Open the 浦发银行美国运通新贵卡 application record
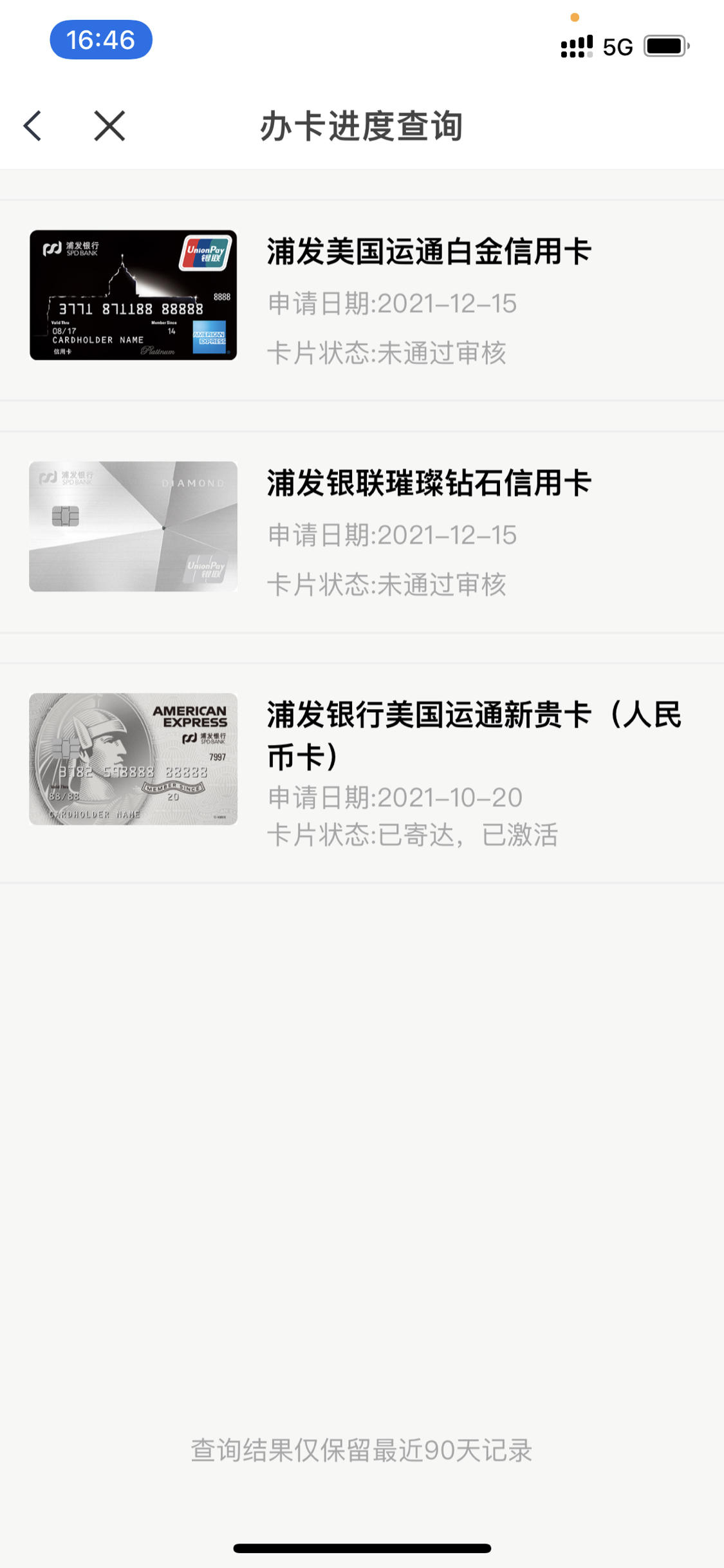The image size is (724, 1568). [362, 773]
